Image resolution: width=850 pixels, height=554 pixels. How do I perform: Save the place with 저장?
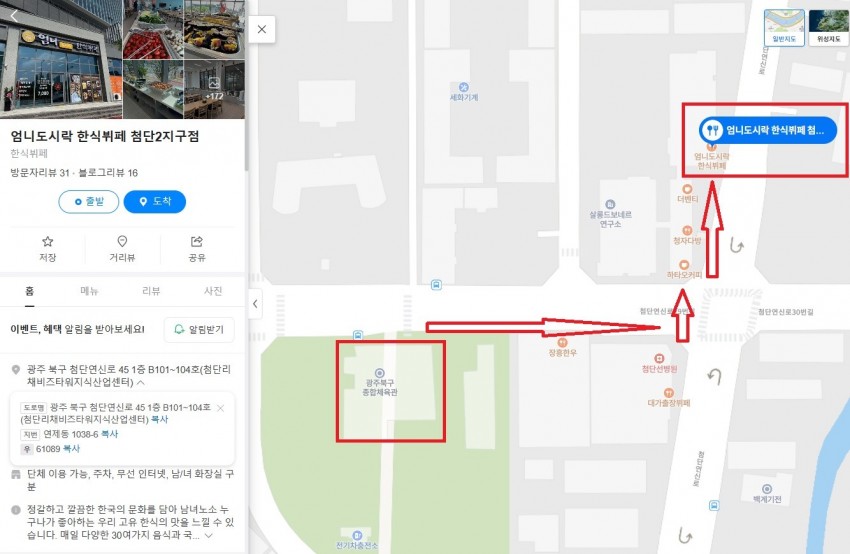47,248
